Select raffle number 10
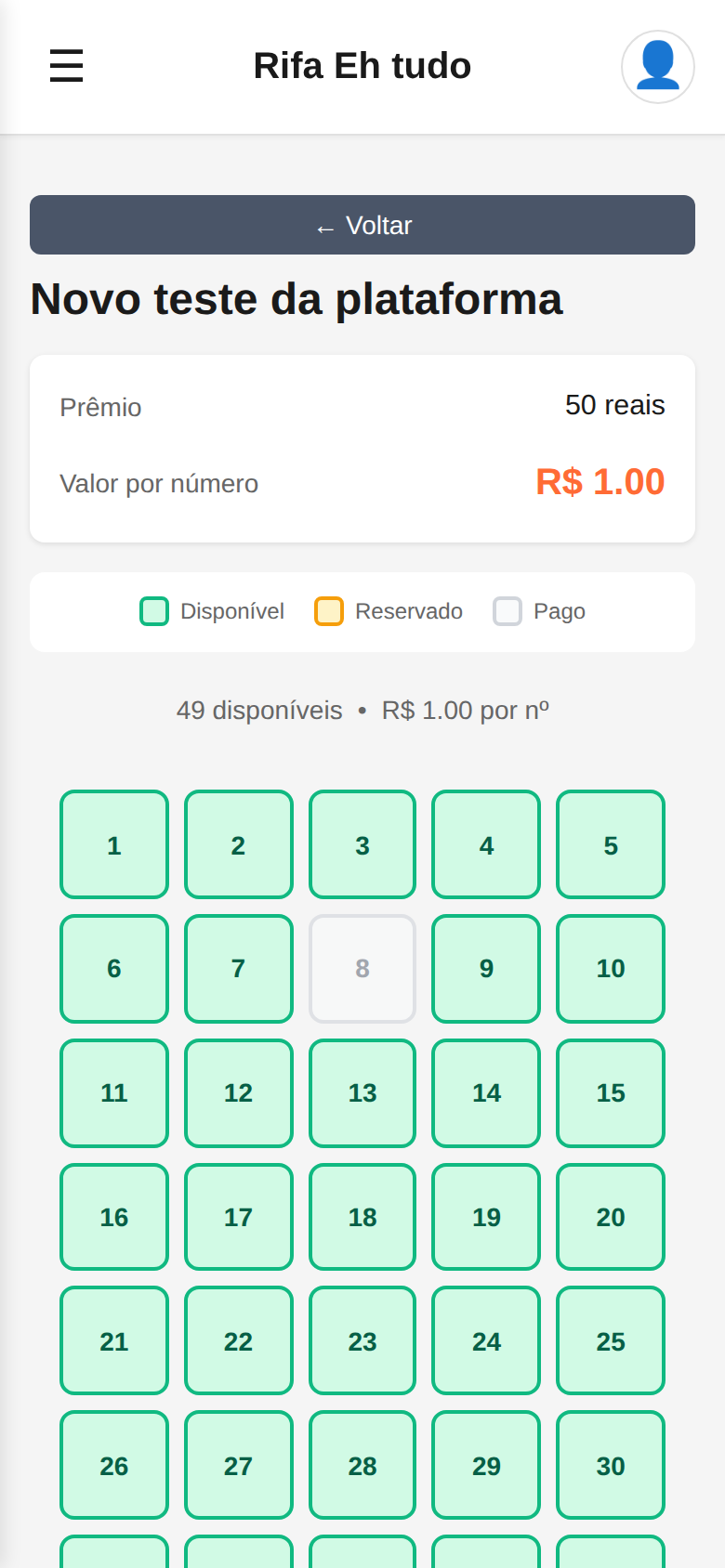 (x=611, y=969)
